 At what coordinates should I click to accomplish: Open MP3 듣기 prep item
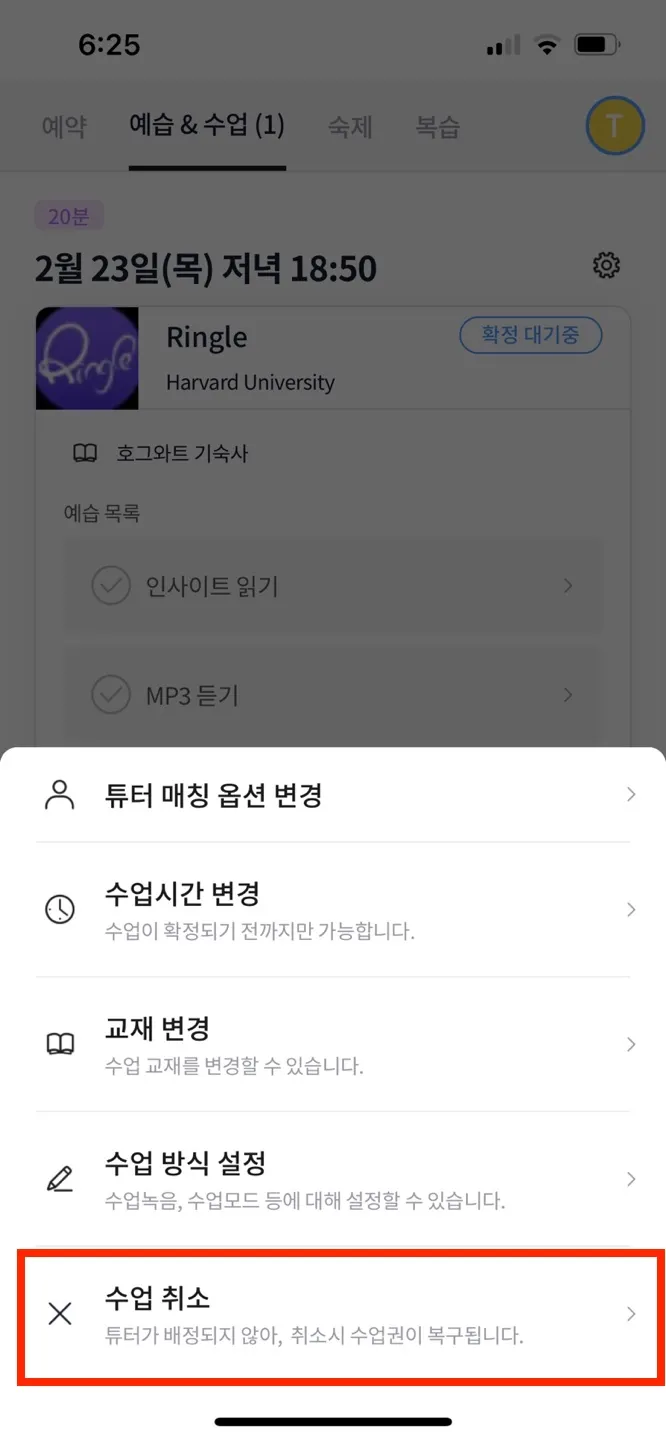pos(334,695)
